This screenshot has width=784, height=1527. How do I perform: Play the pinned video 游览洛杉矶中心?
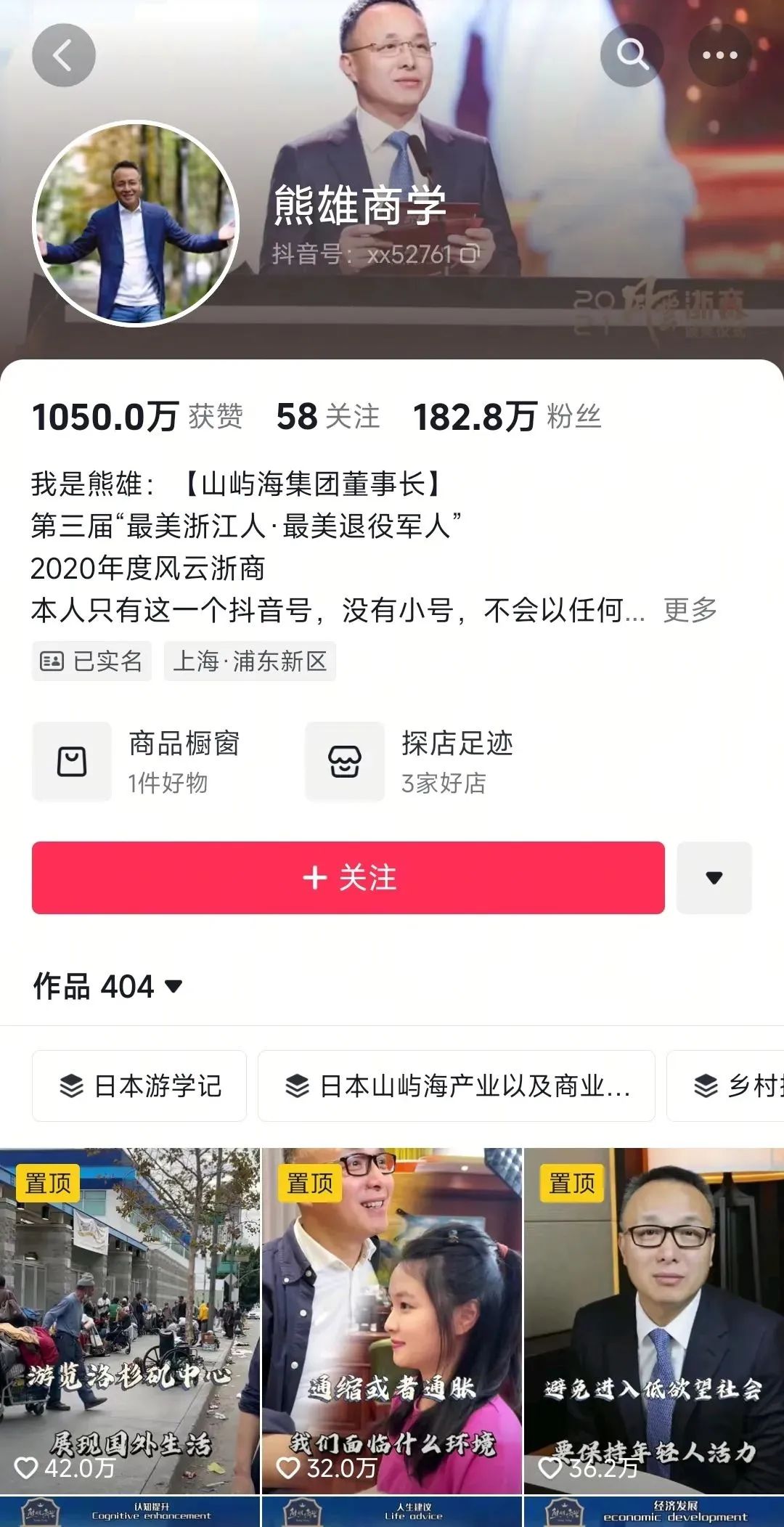click(130, 1321)
